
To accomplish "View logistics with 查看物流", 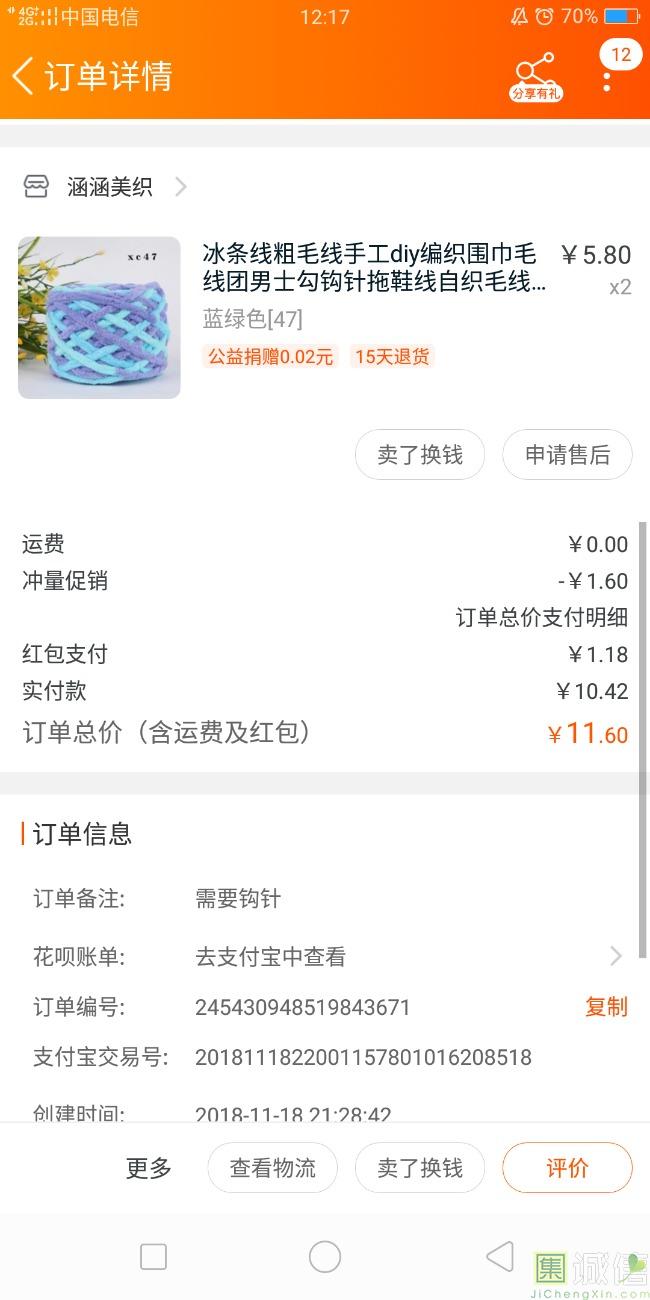I will [272, 1168].
